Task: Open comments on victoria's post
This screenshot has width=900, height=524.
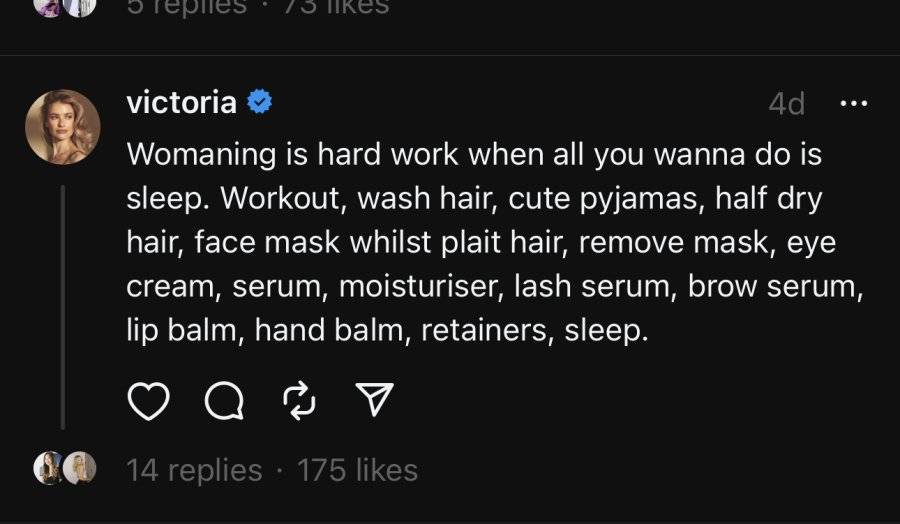Action: point(224,401)
